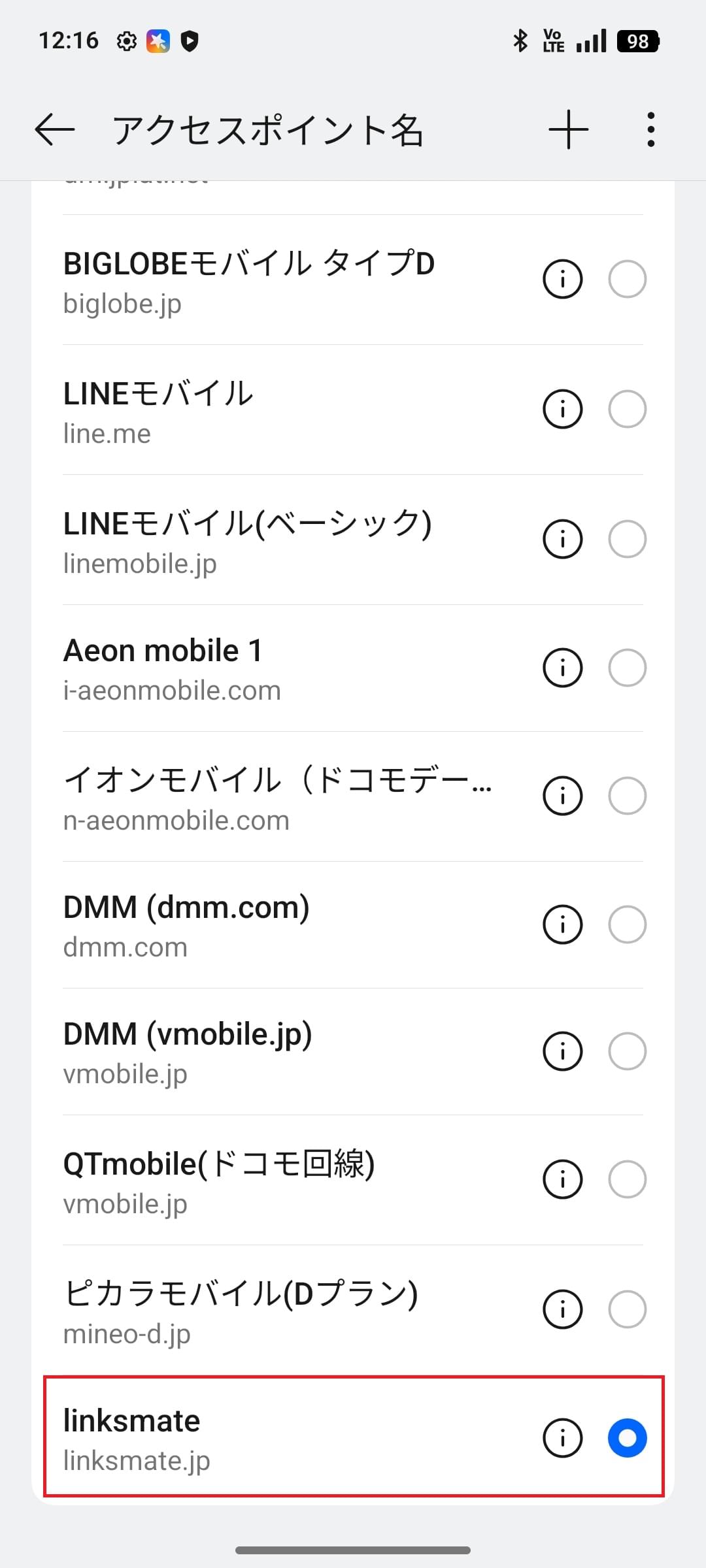Select BIGLOBEモバイル タイプD radio button
Screen dimensions: 706x1568
[627, 279]
